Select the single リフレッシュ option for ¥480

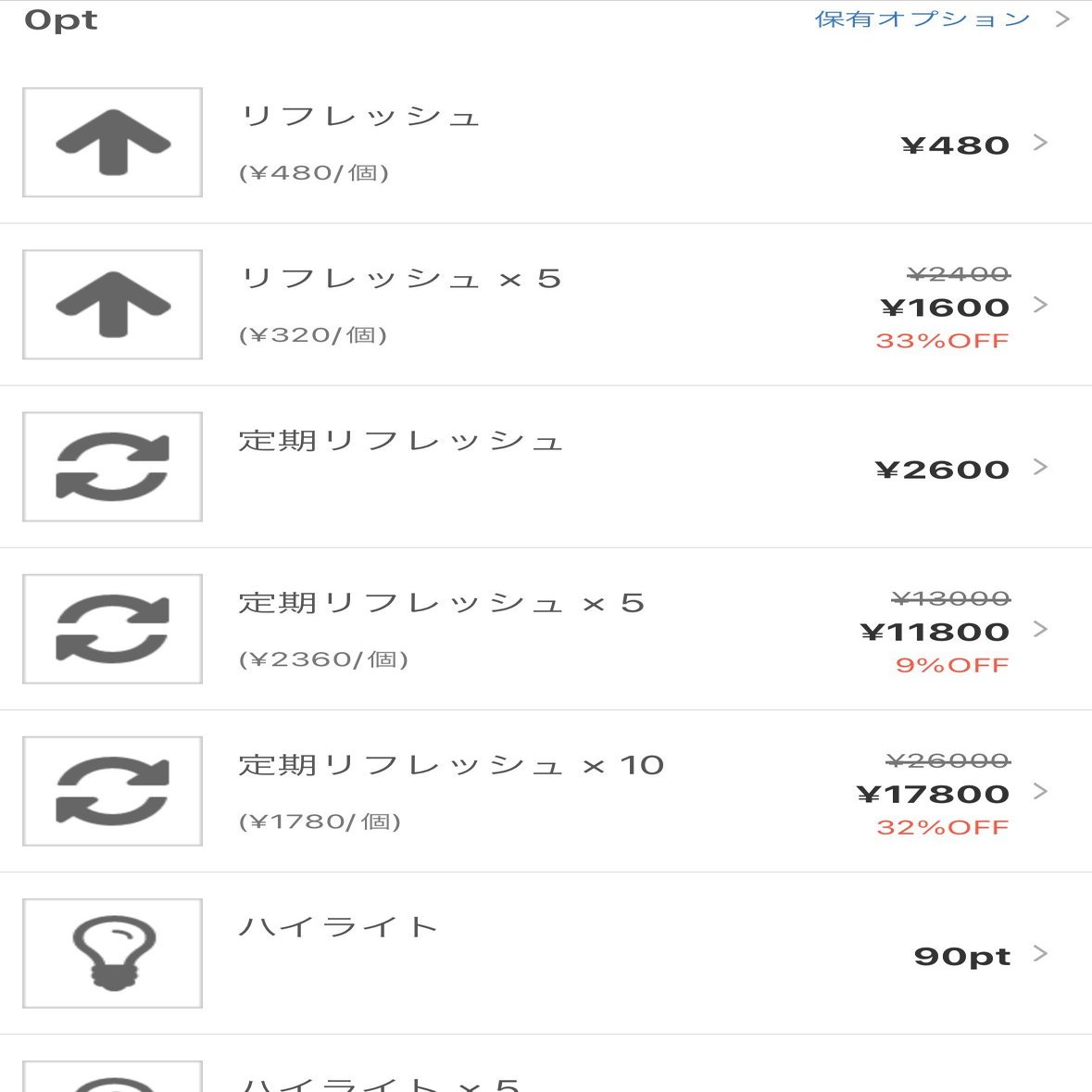click(546, 144)
